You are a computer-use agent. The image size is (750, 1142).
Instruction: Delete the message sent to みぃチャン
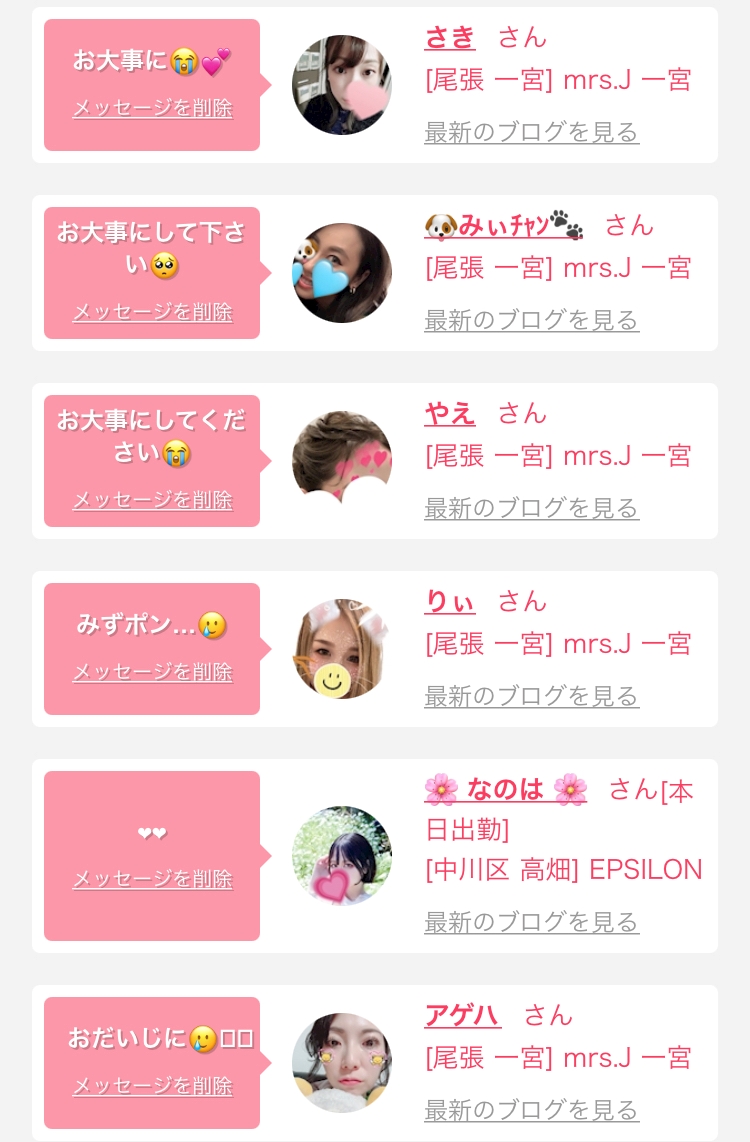[x=153, y=312]
